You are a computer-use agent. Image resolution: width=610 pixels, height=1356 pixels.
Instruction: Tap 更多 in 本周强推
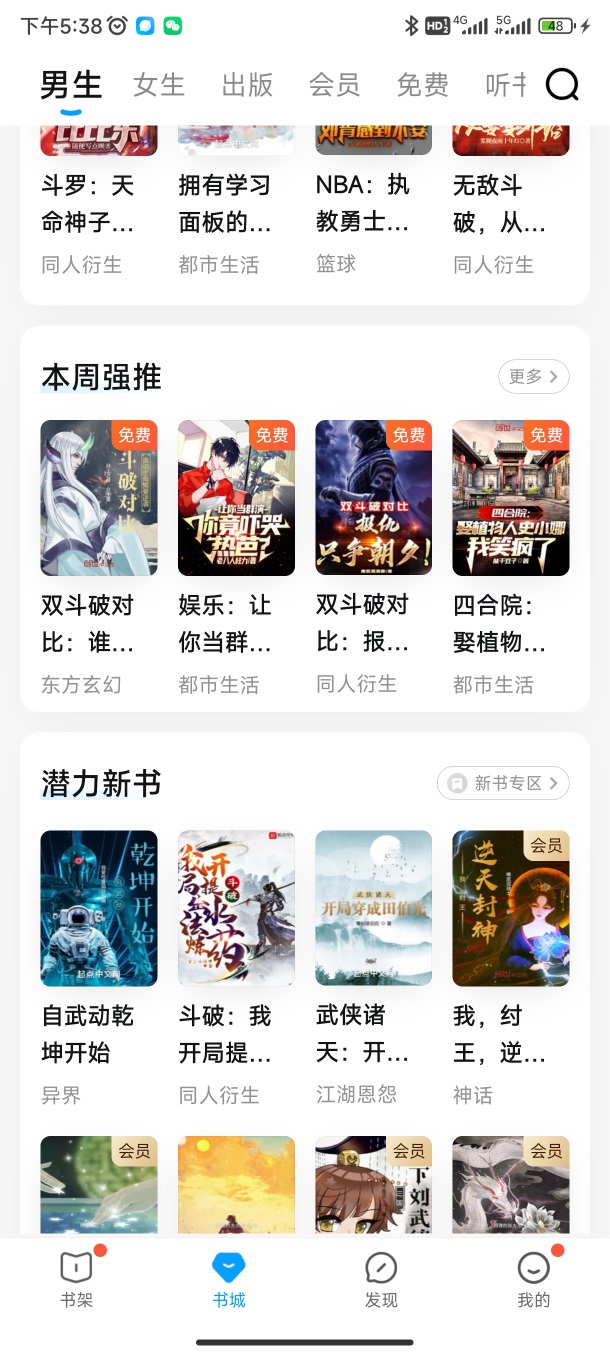pyautogui.click(x=534, y=376)
